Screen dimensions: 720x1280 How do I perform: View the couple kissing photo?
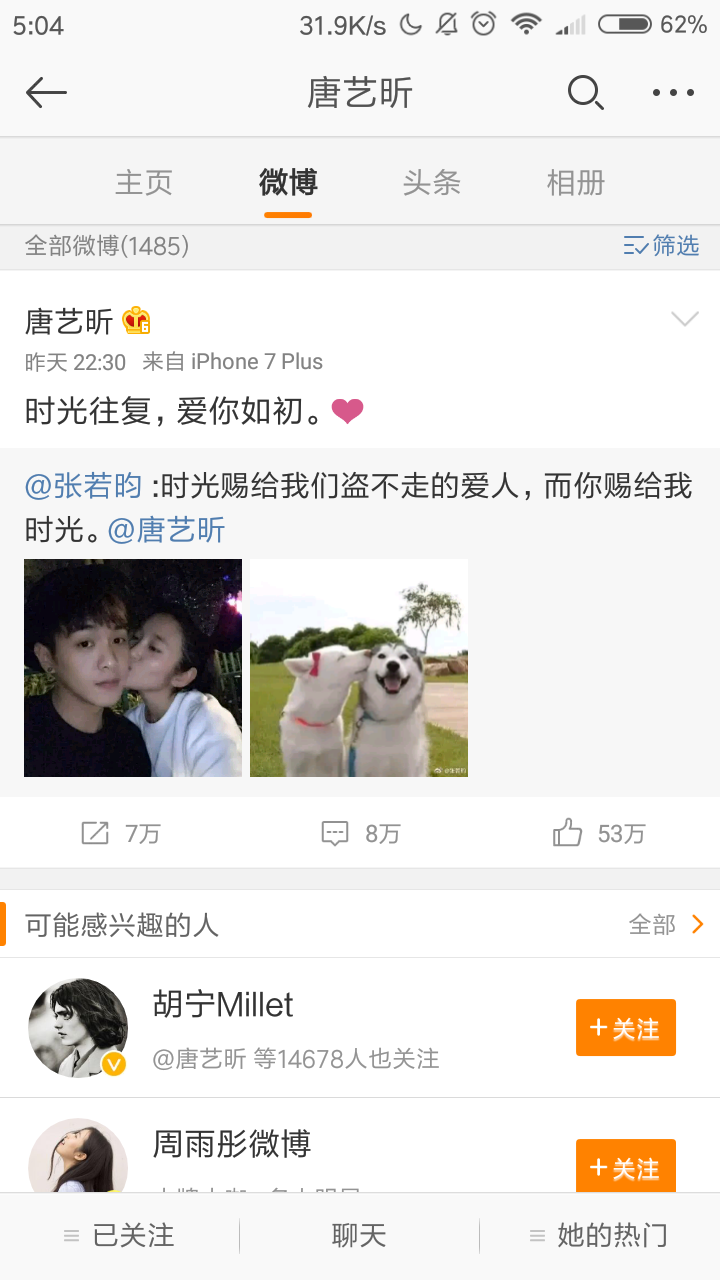tap(133, 668)
